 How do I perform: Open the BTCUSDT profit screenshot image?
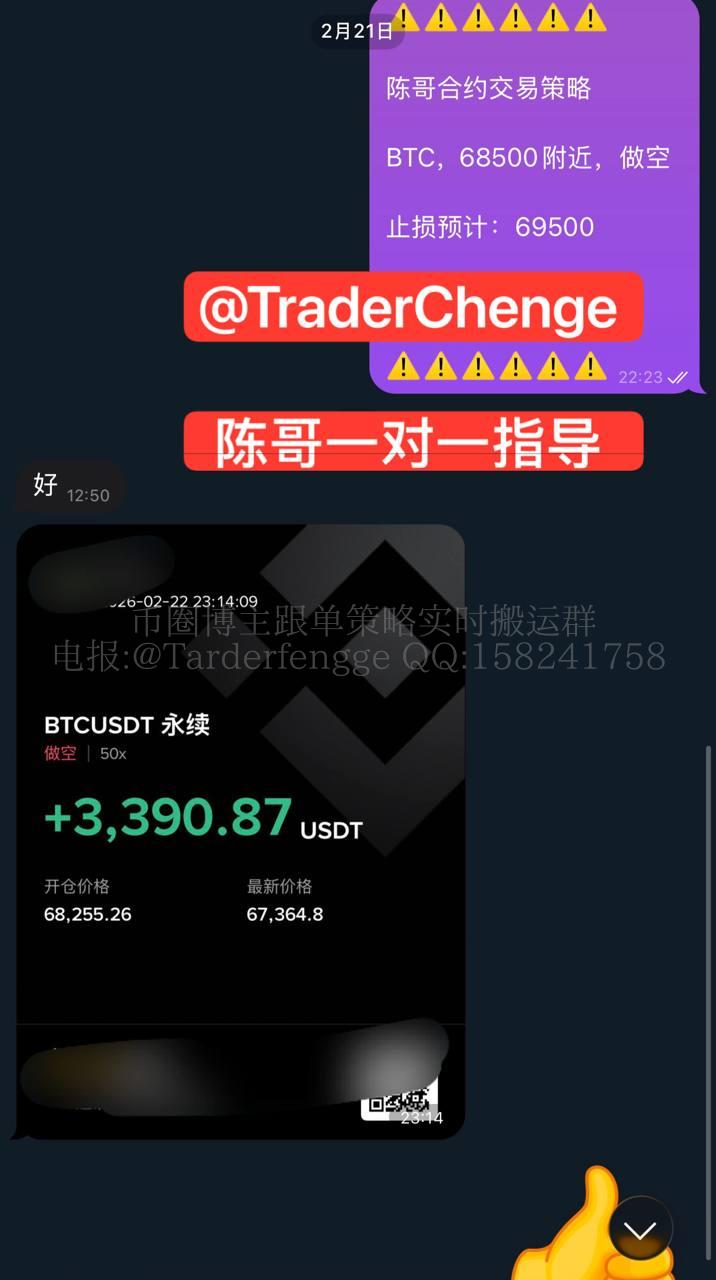(240, 830)
